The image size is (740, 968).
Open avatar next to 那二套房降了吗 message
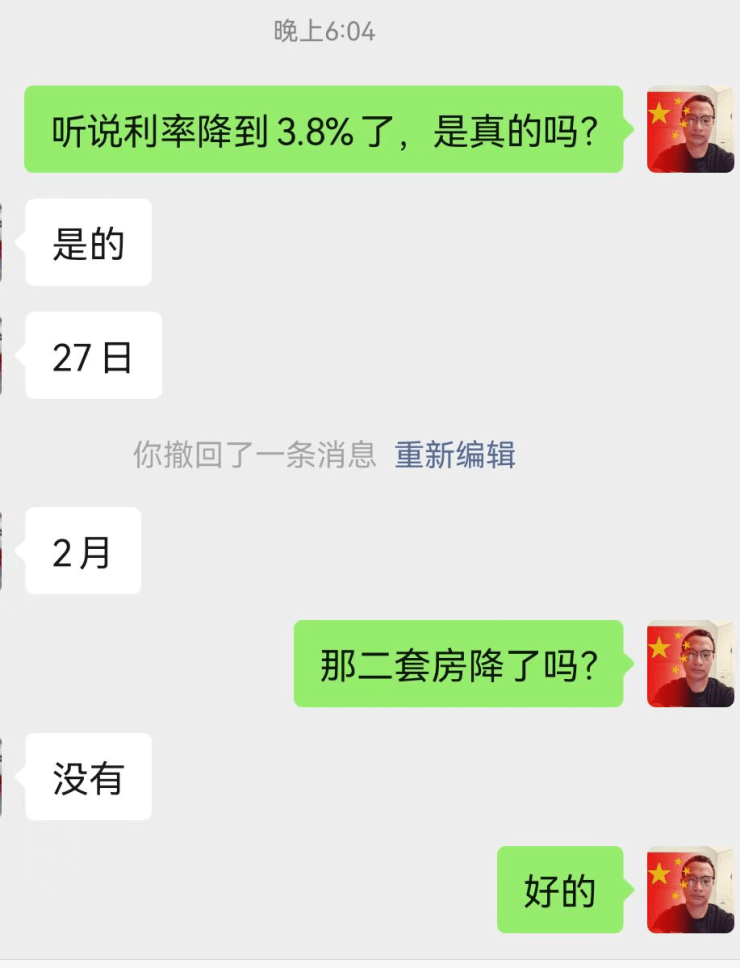click(690, 664)
